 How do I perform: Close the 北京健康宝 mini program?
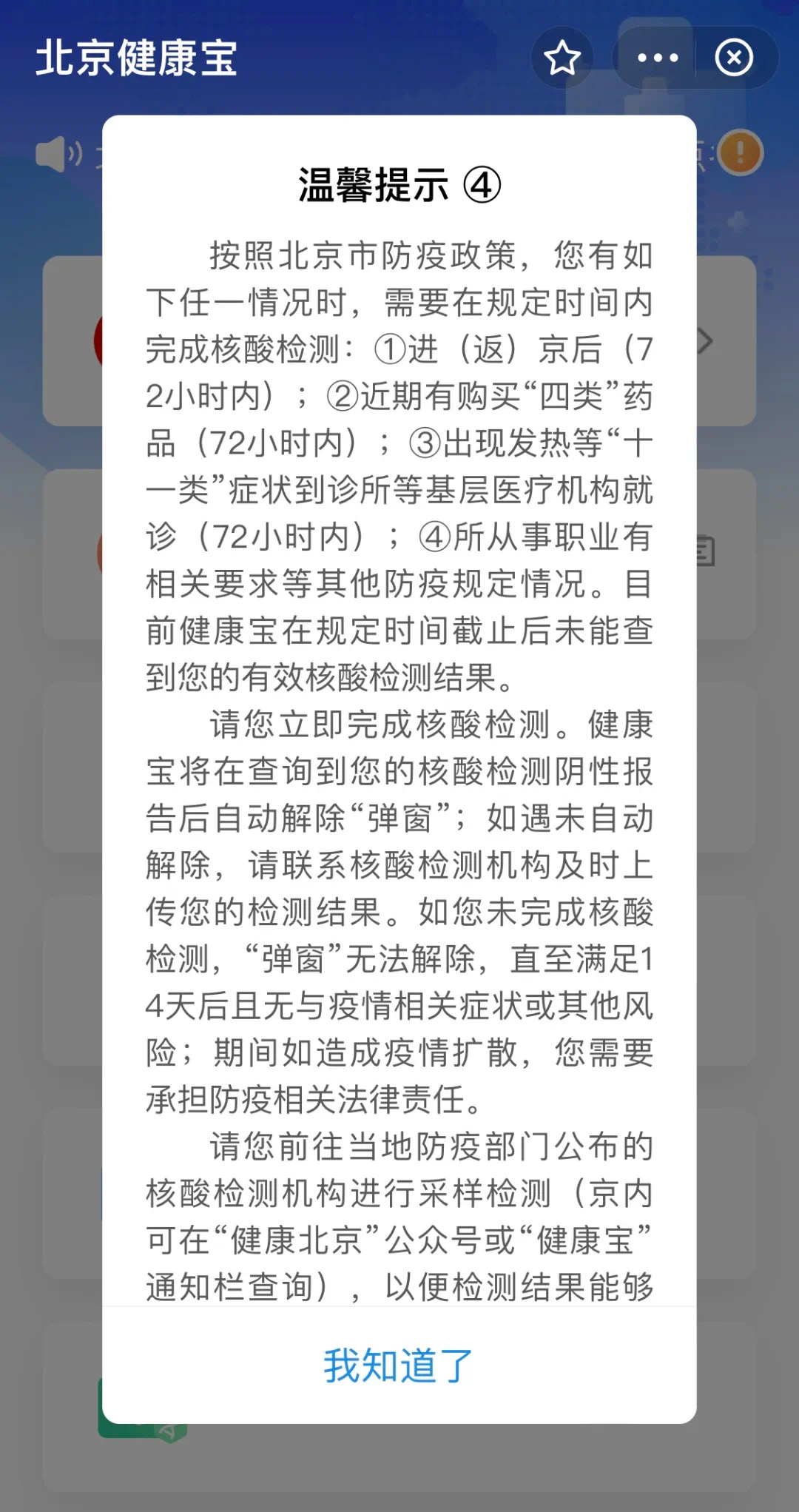click(x=734, y=58)
